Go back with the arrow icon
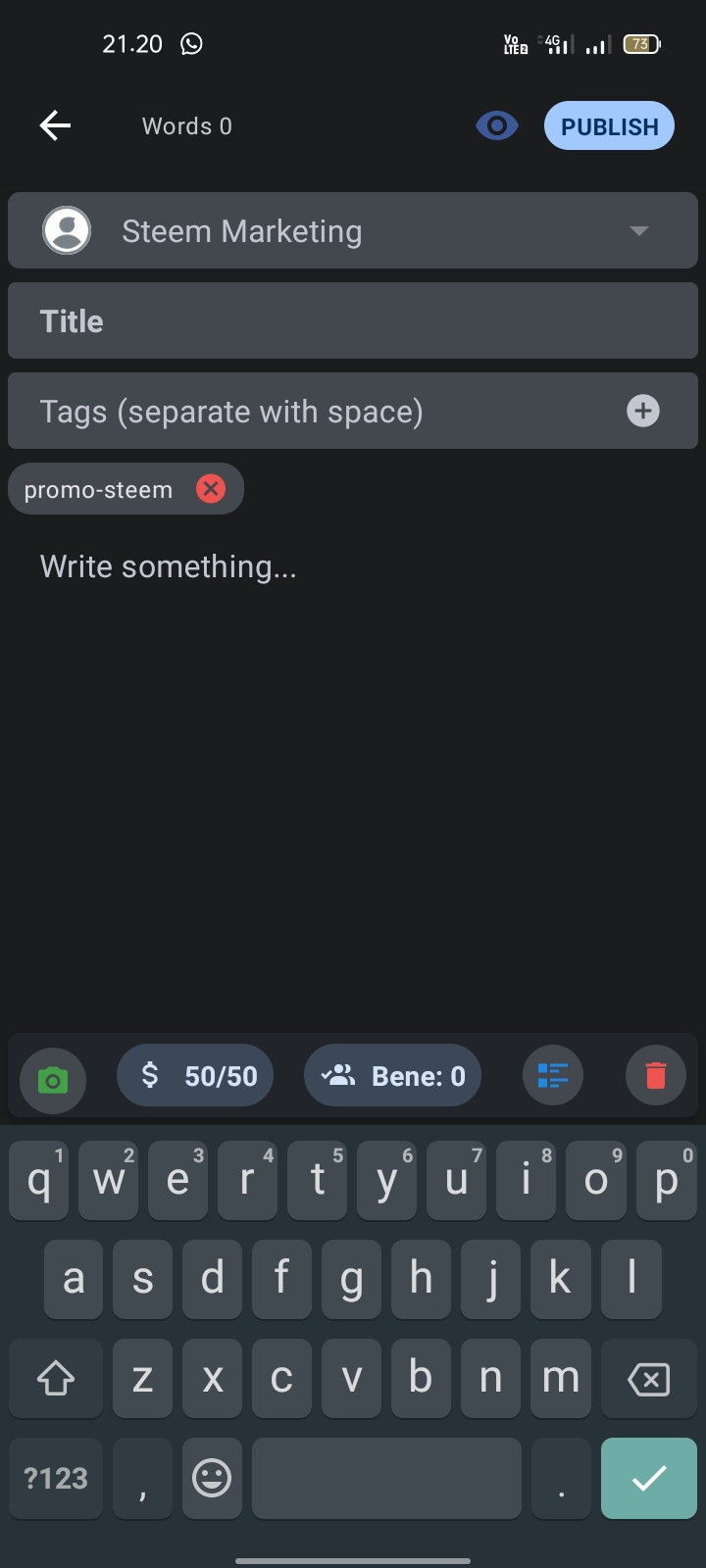Screen dimensions: 706x1568 pyautogui.click(x=55, y=125)
